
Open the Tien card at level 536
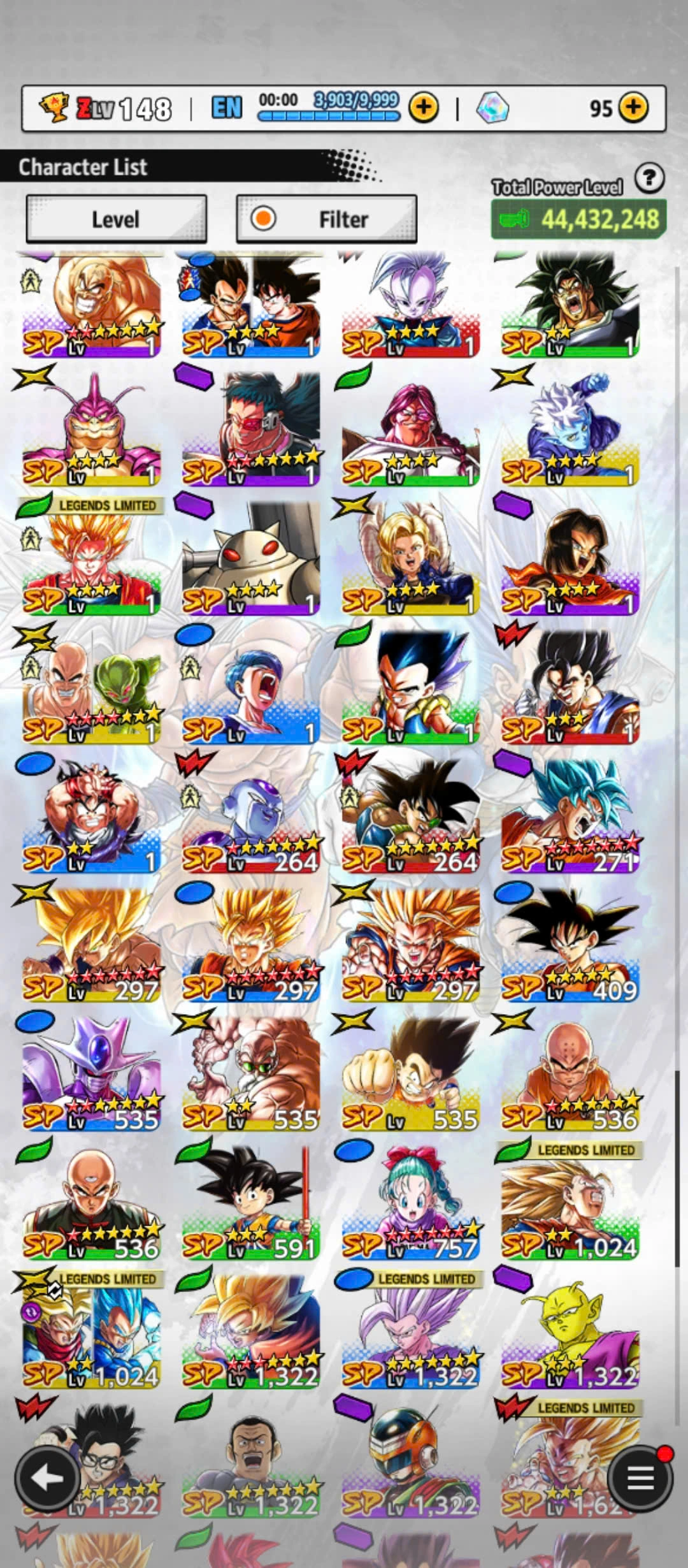coord(91,1201)
